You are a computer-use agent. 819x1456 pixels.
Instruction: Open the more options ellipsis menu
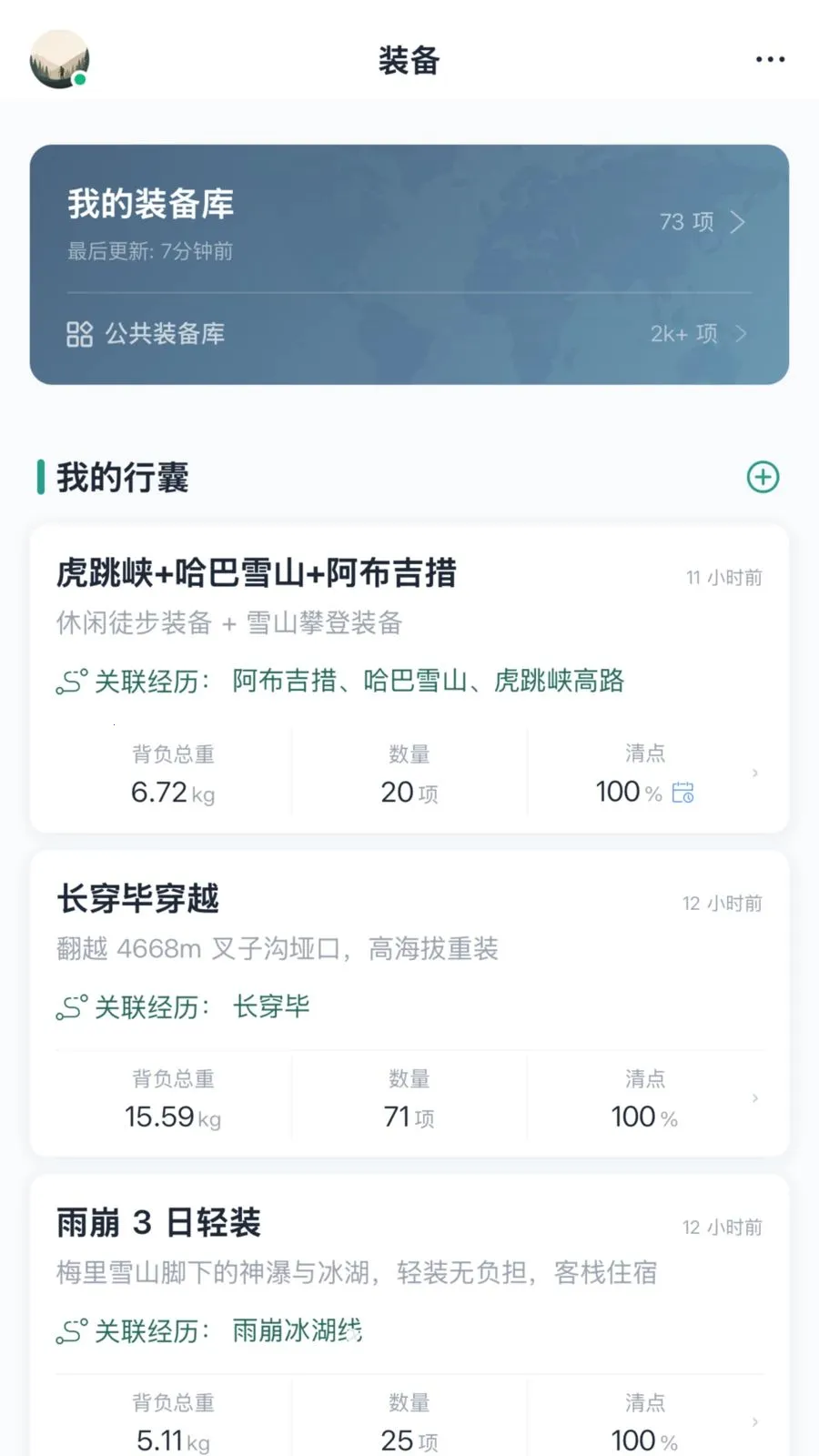coord(769,59)
